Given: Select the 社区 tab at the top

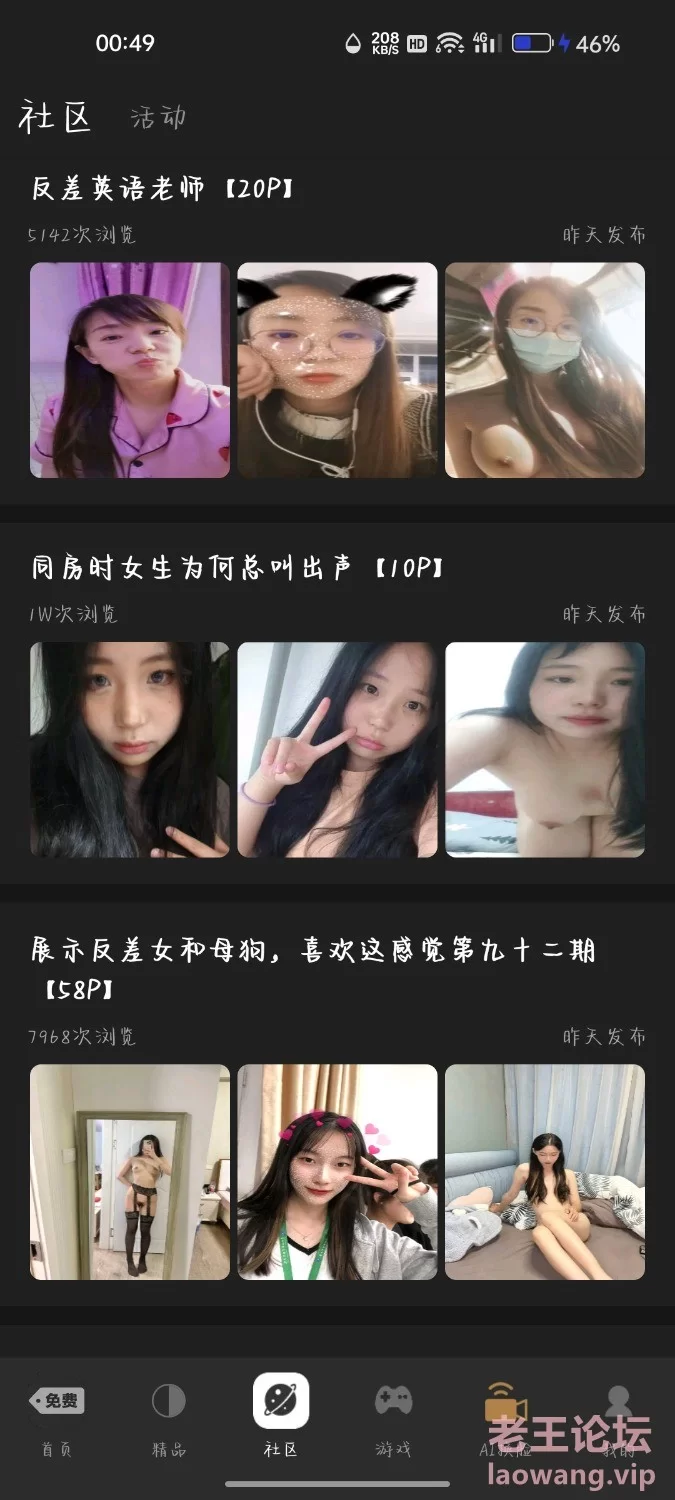Looking at the screenshot, I should tap(55, 117).
